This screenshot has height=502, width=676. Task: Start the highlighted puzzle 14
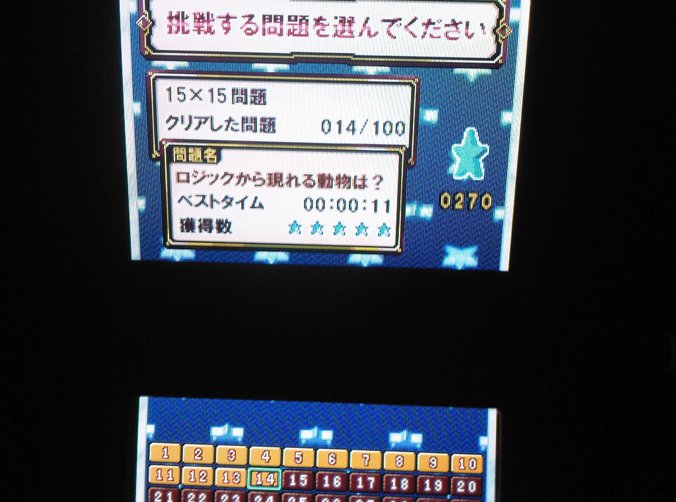click(x=265, y=479)
